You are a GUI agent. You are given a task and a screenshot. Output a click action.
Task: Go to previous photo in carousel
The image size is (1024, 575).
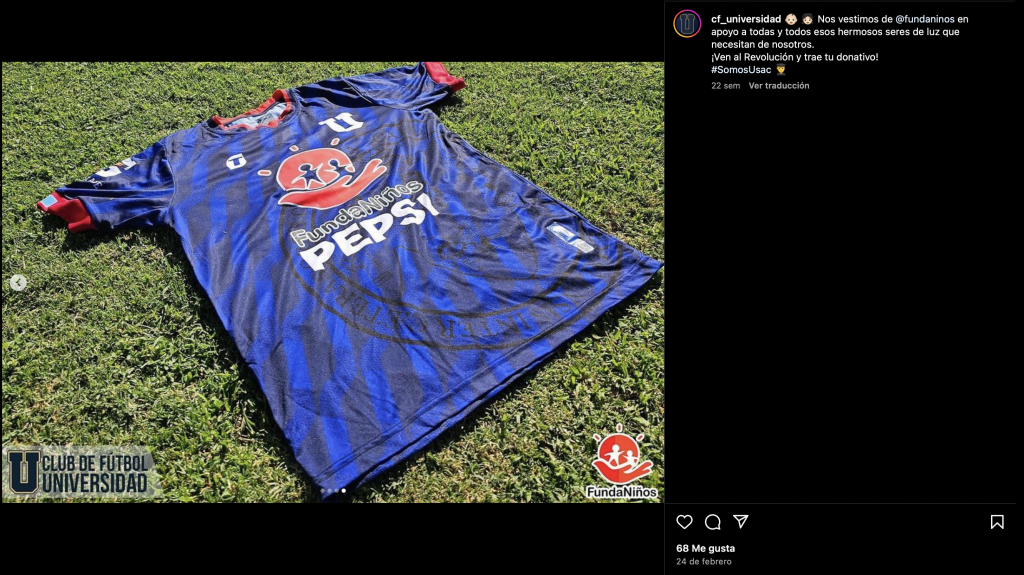[x=18, y=283]
